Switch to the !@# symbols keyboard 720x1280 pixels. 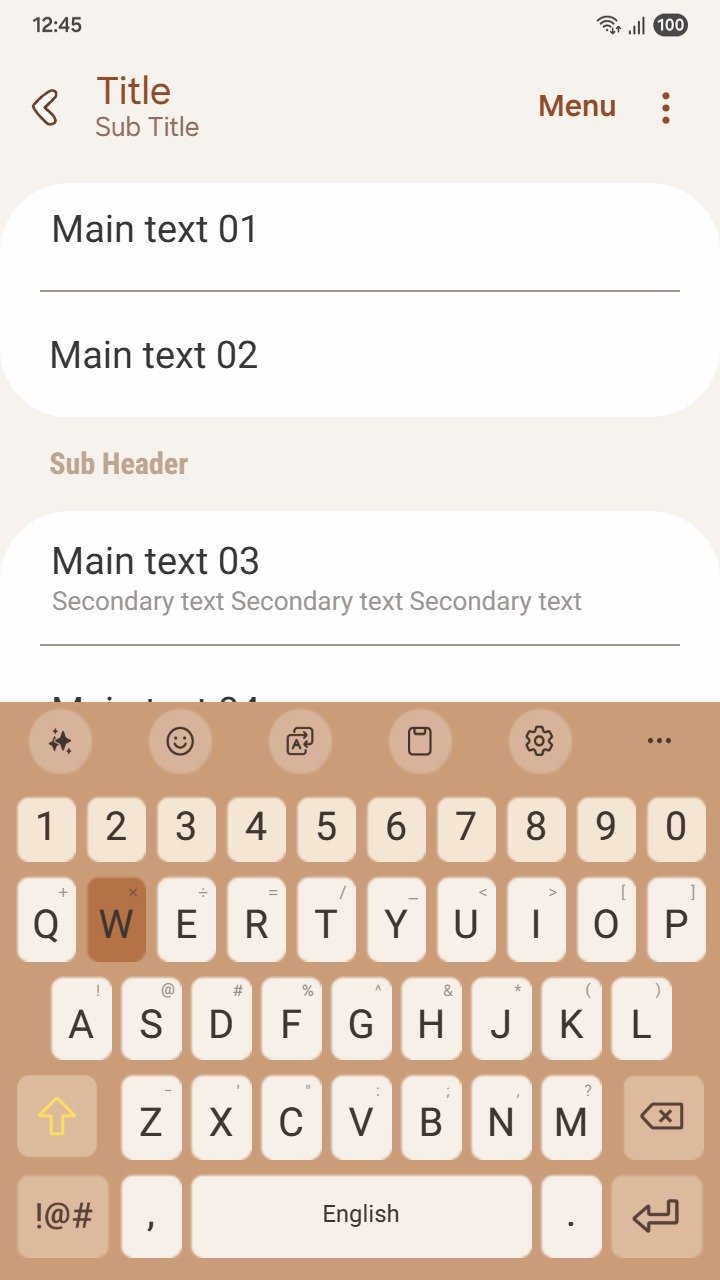[63, 1216]
